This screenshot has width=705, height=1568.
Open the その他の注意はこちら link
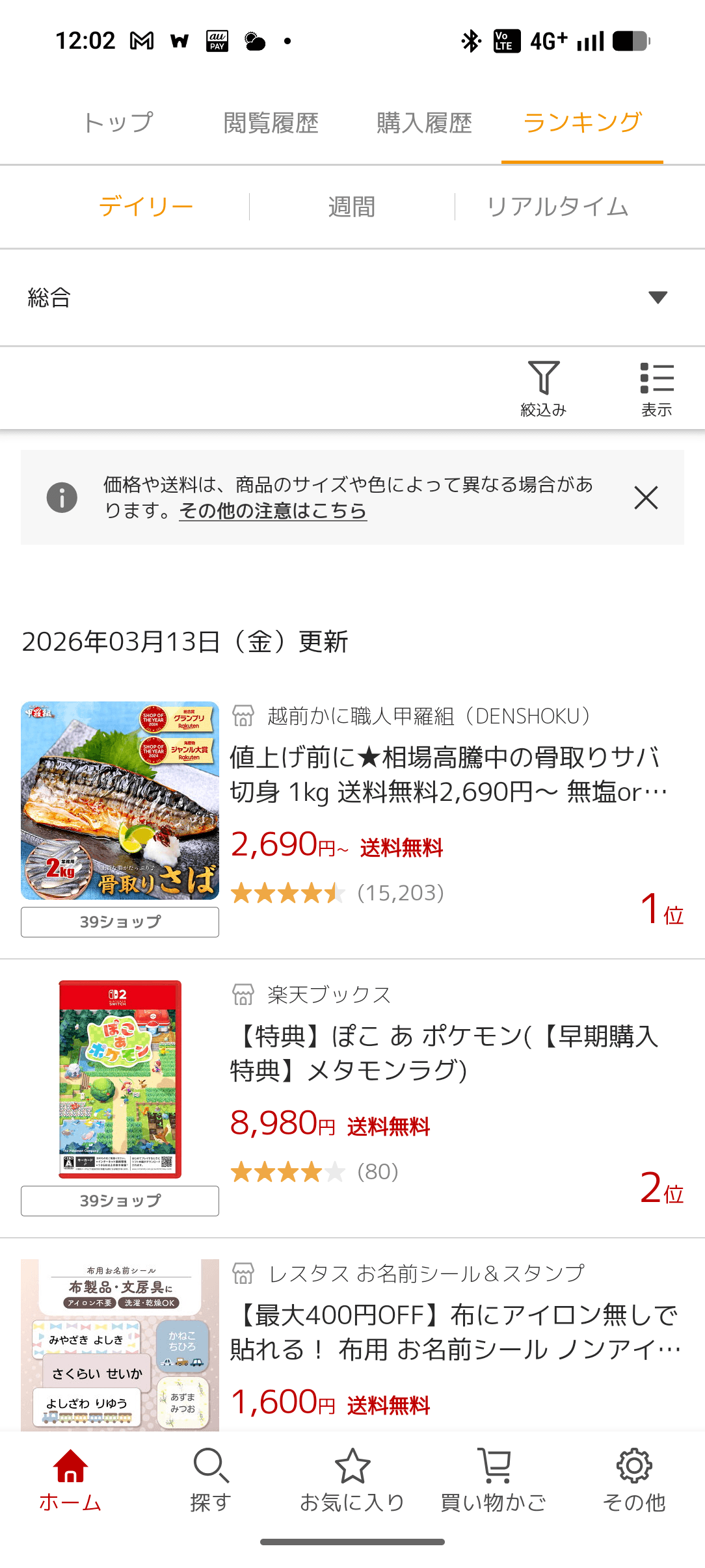point(273,511)
